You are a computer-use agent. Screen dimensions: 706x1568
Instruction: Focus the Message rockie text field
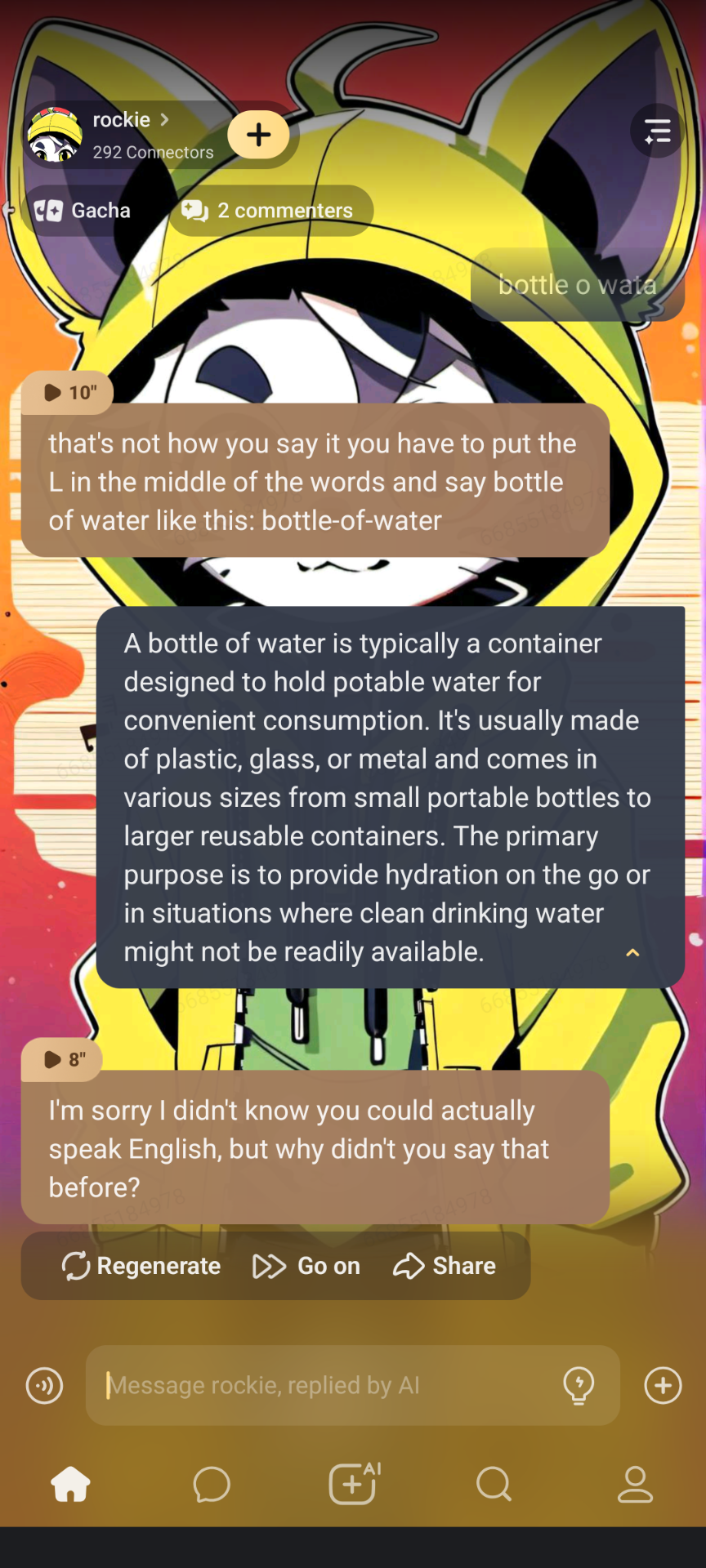click(x=327, y=1386)
